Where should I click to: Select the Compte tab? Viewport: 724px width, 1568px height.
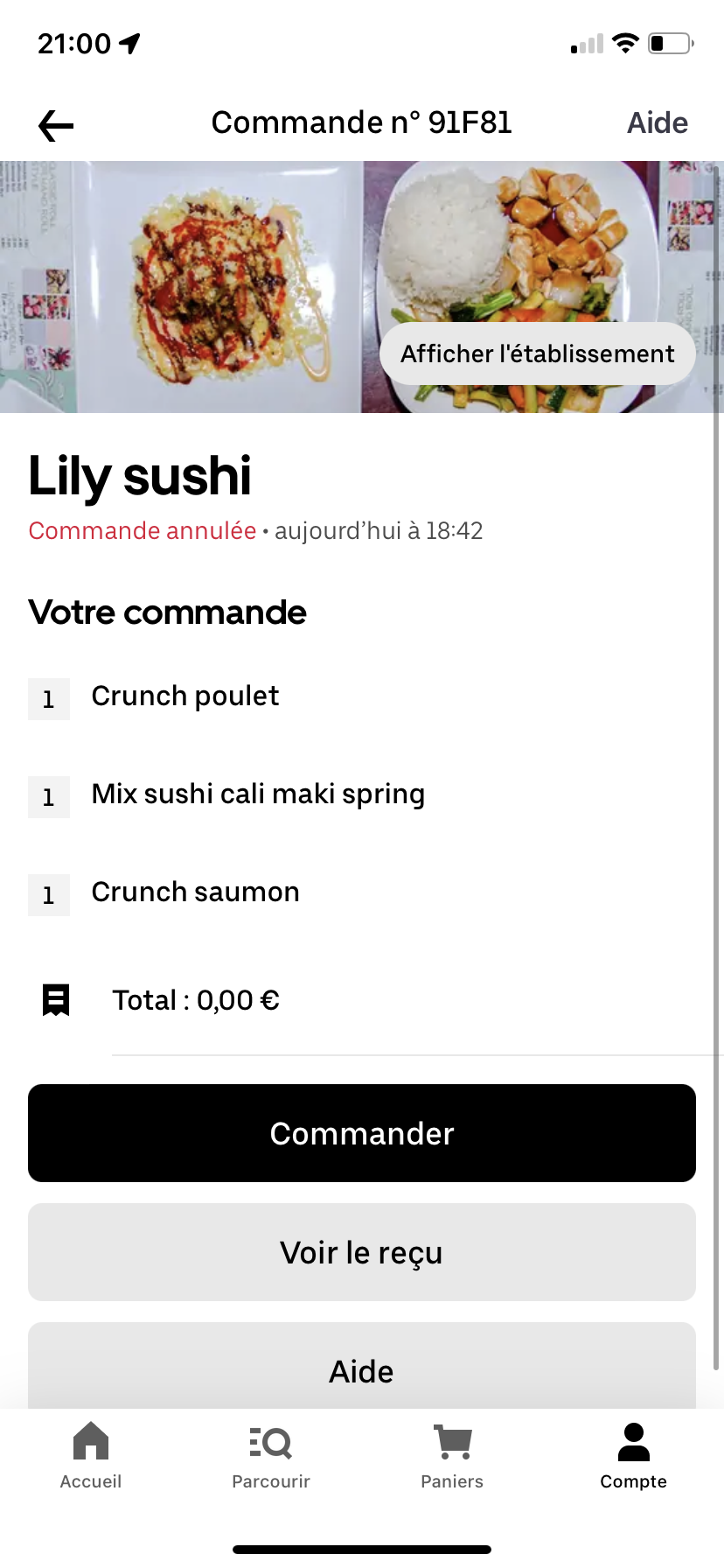pyautogui.click(x=633, y=1455)
